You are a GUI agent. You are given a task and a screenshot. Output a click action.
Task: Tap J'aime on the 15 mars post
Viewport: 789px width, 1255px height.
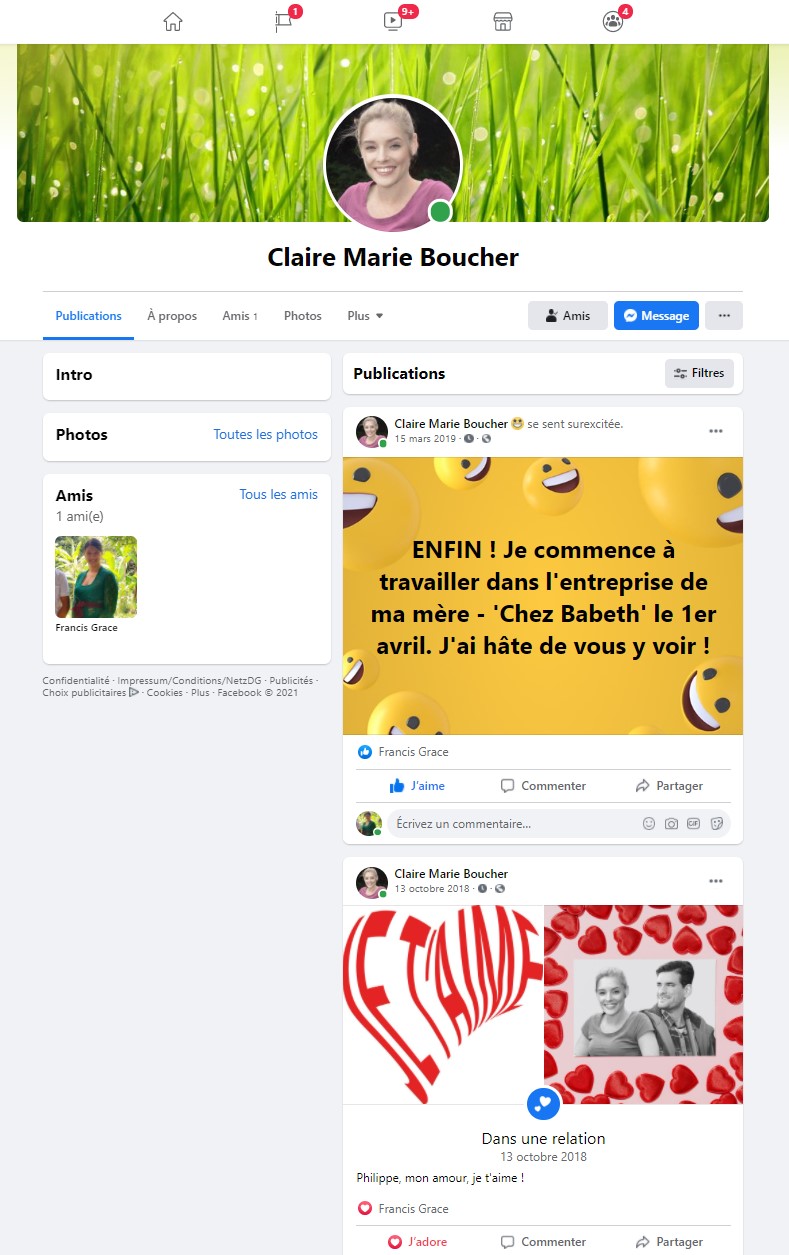pyautogui.click(x=417, y=786)
